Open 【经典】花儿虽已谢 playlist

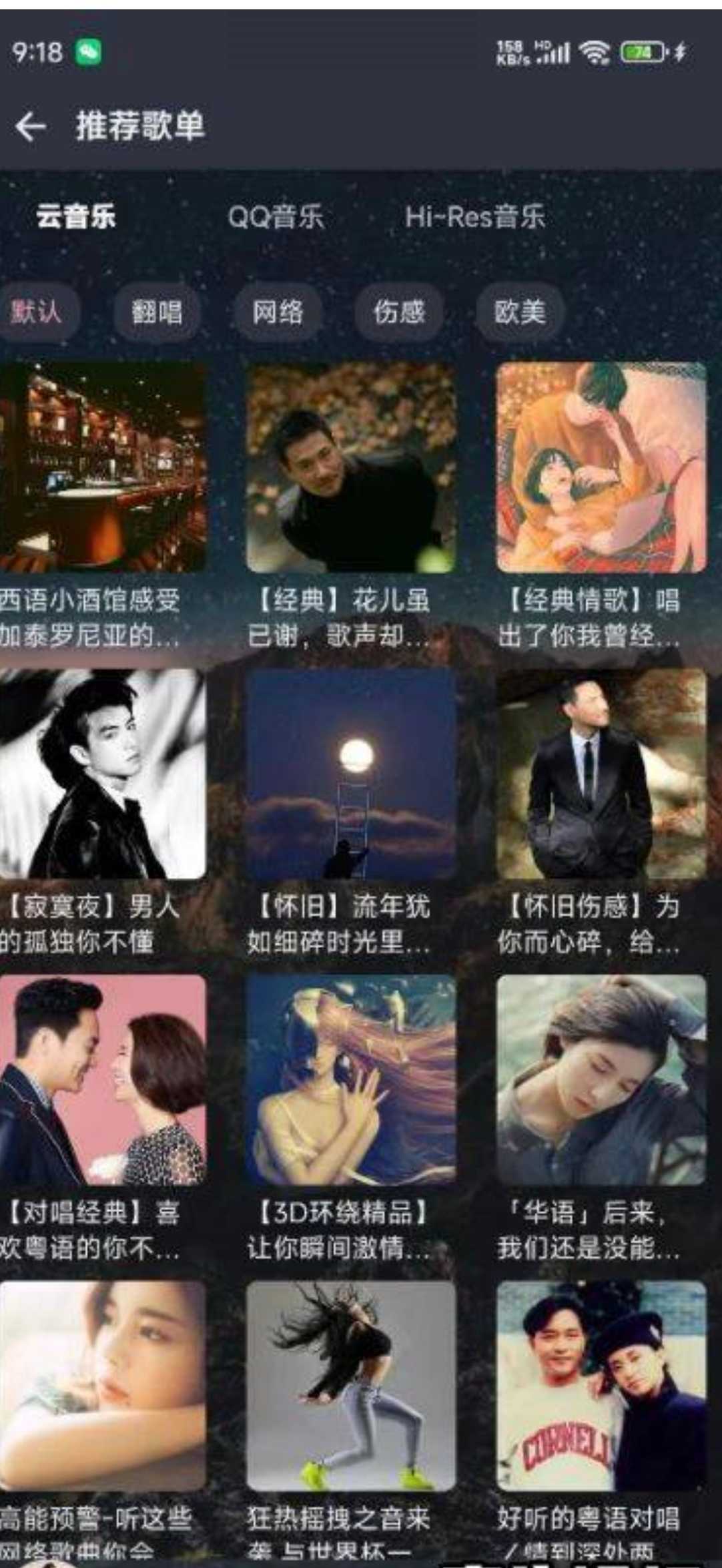click(351, 467)
